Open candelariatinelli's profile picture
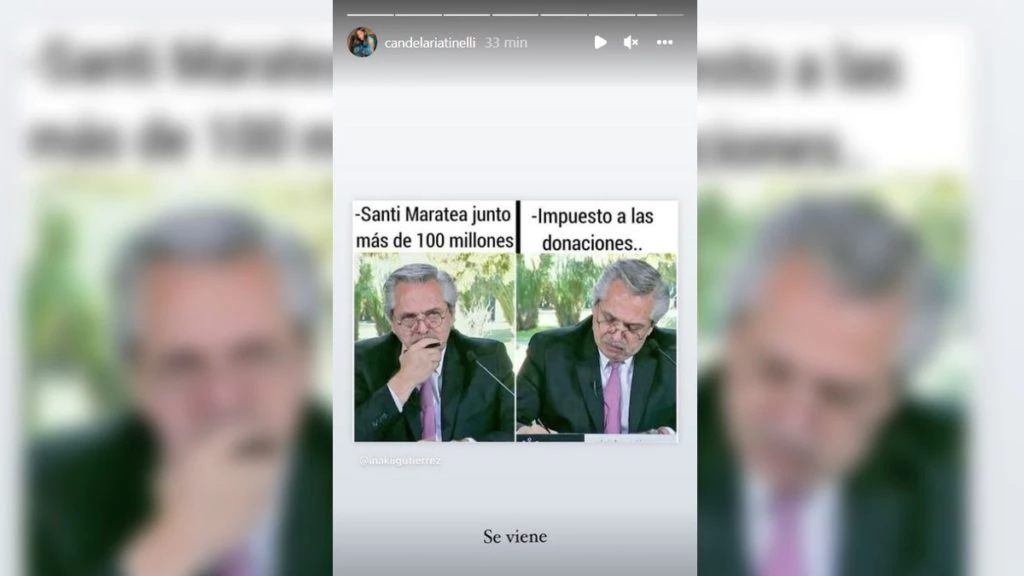Viewport: 1024px width, 576px height. tap(361, 42)
